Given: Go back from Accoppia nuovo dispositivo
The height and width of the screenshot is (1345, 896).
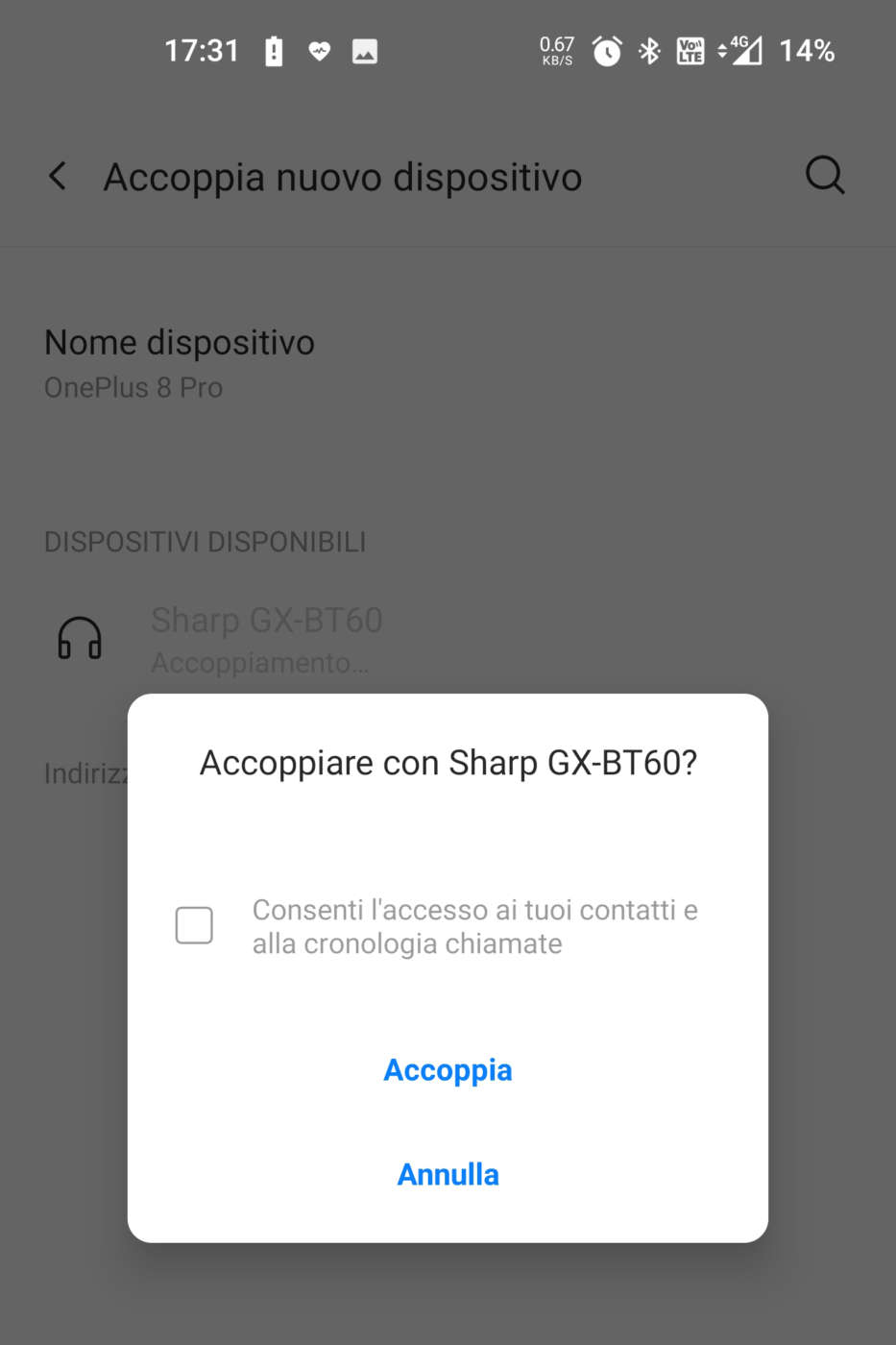Looking at the screenshot, I should [x=58, y=176].
